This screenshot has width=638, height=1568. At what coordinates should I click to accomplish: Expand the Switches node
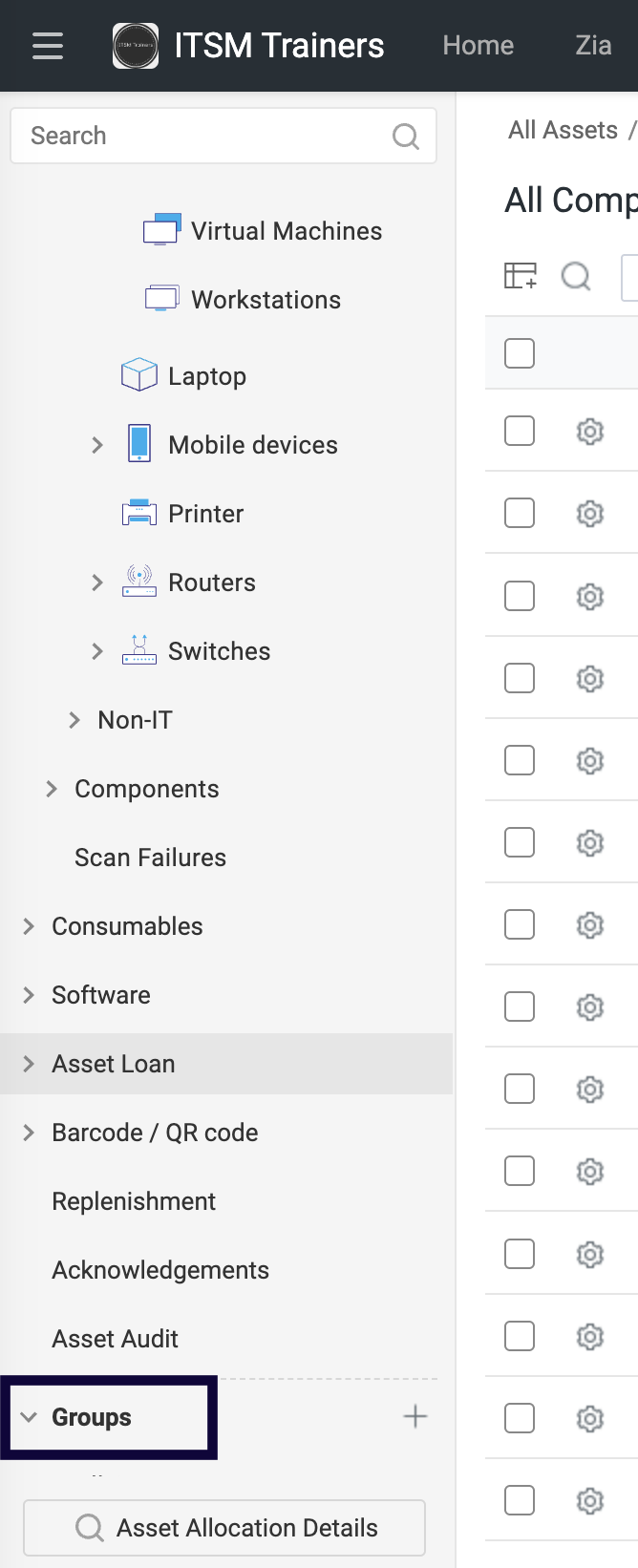[x=97, y=651]
